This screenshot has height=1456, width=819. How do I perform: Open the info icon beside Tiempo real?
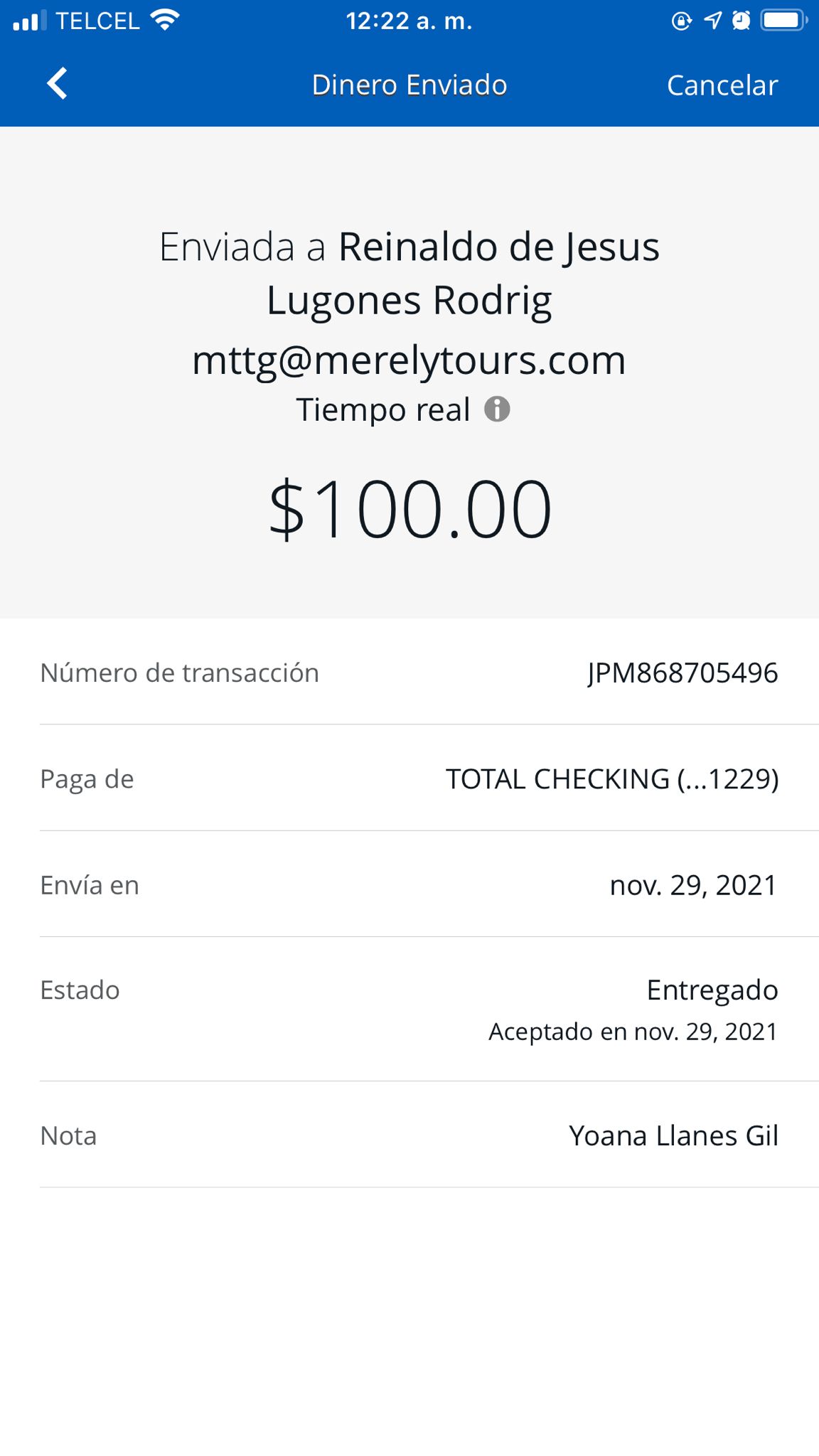point(497,409)
